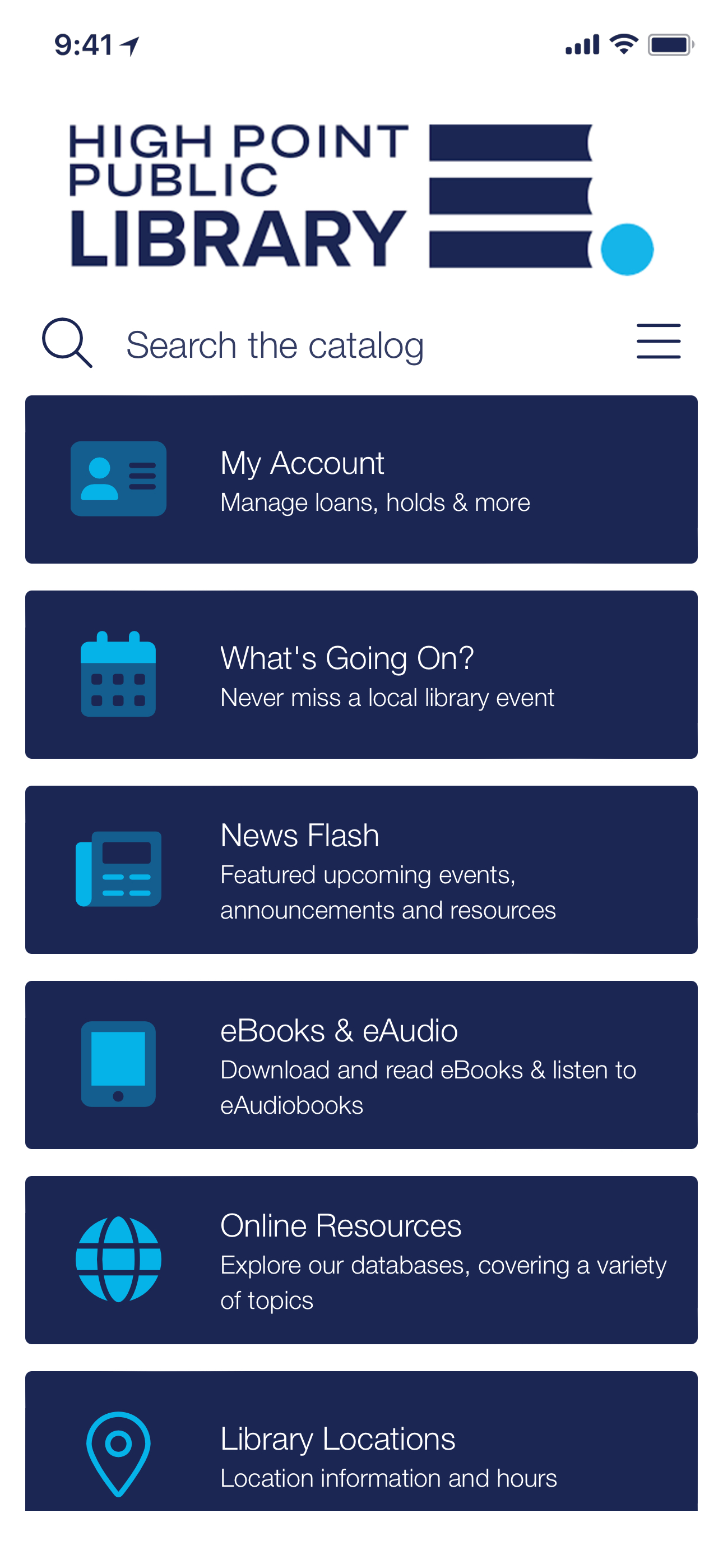Tap the magnifying glass search icon
The height and width of the screenshot is (1568, 723).
tap(66, 343)
